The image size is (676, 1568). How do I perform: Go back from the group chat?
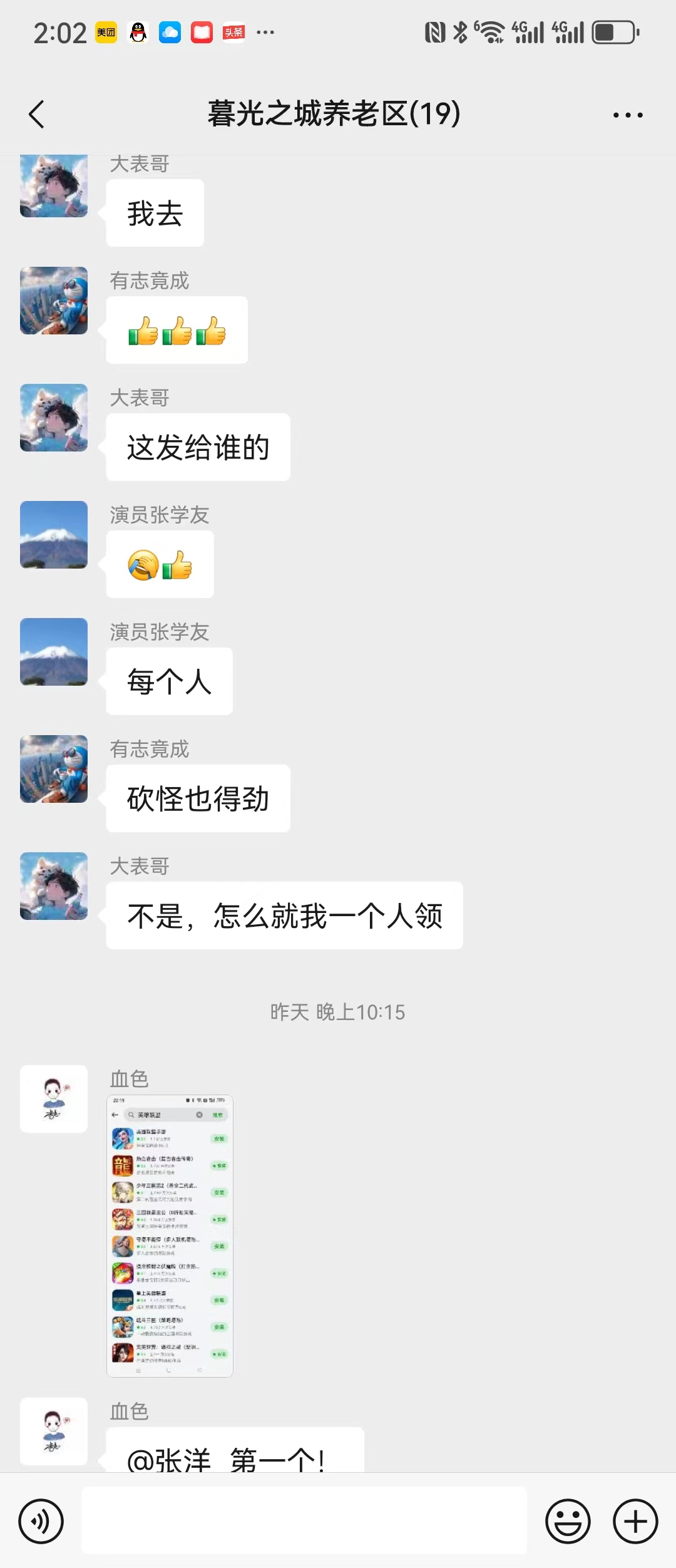37,115
